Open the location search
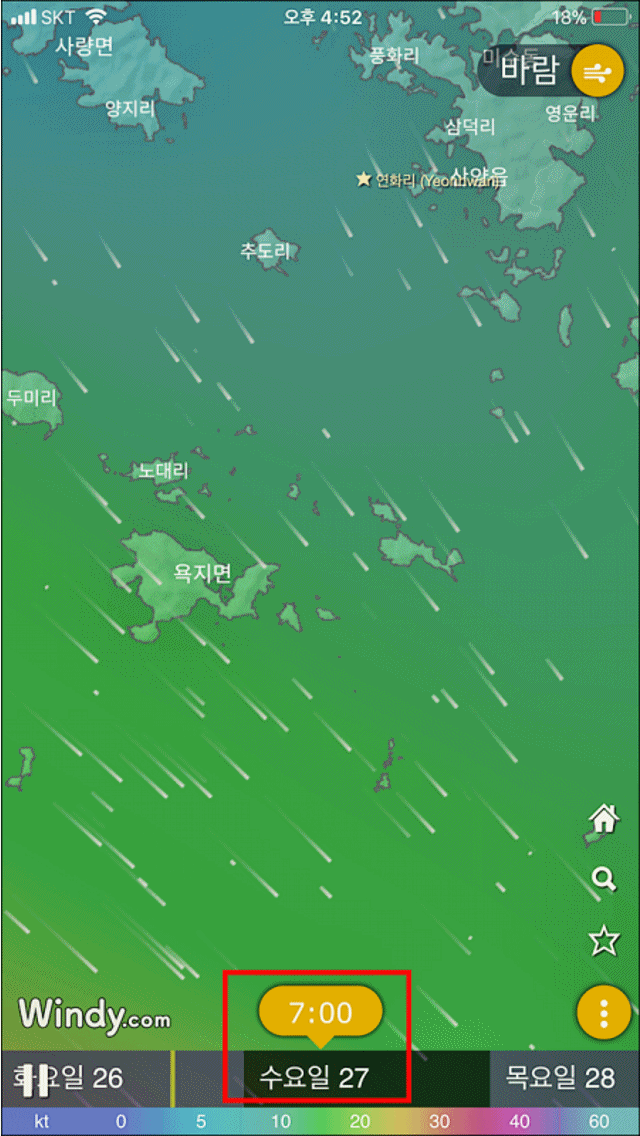 603,879
